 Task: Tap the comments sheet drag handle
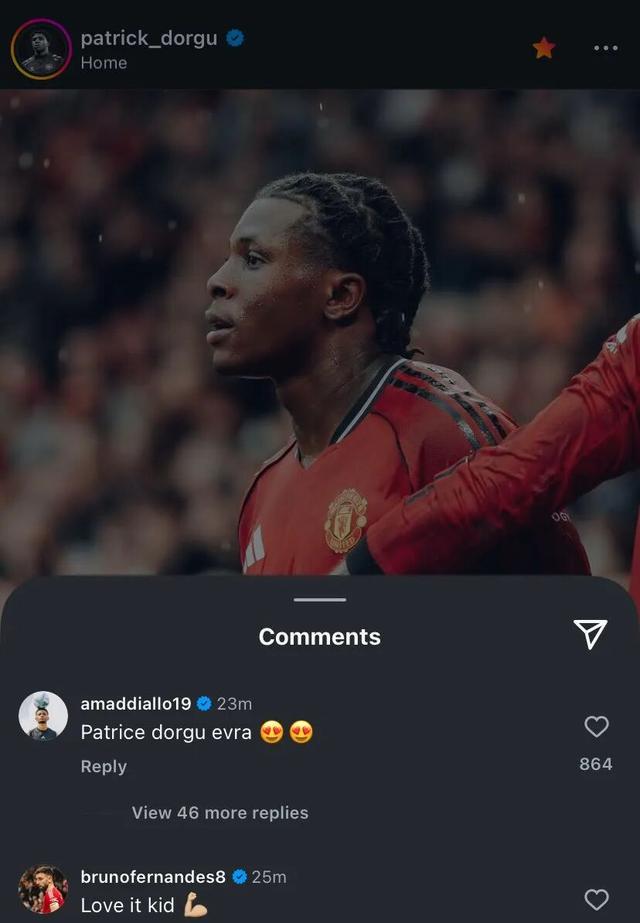coord(320,600)
